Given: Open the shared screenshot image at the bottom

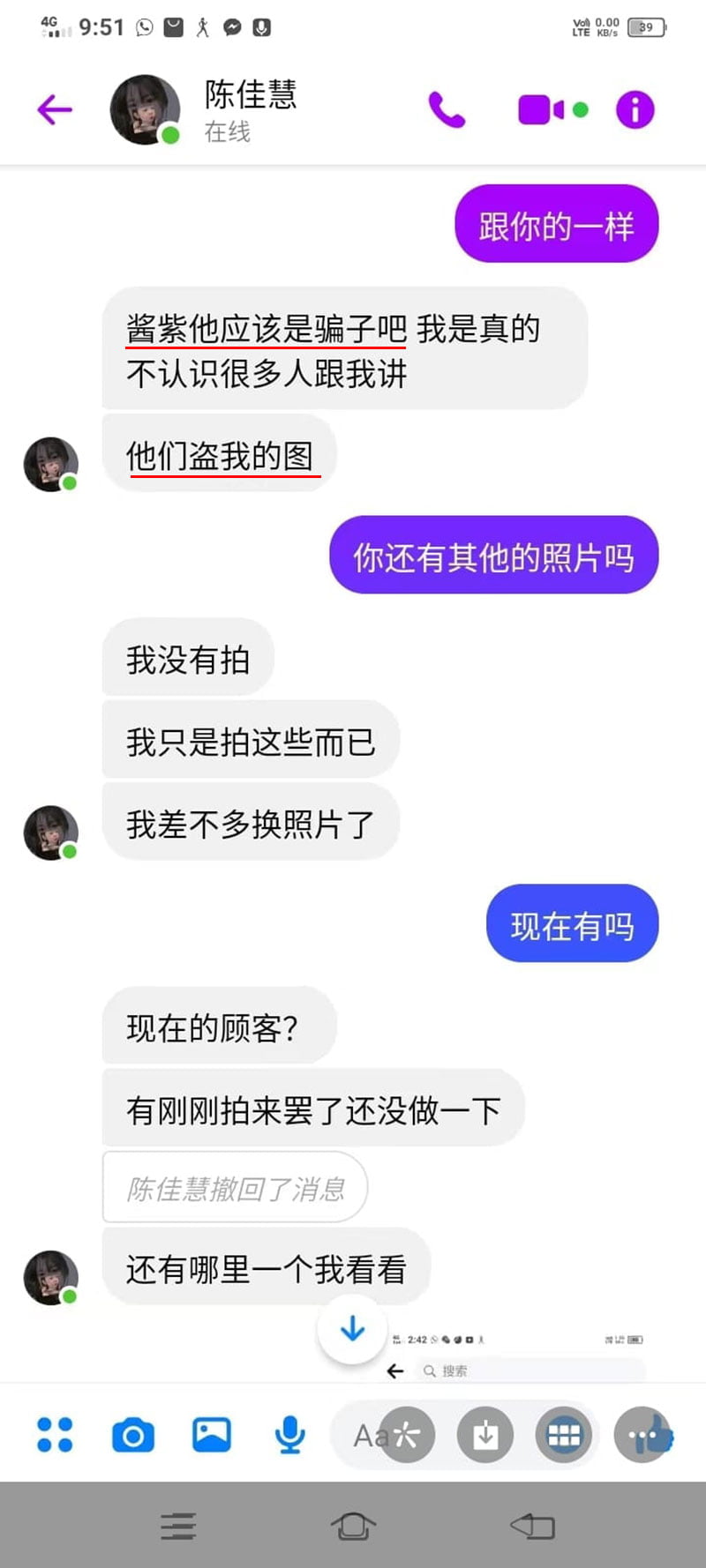Looking at the screenshot, I should point(521,1356).
